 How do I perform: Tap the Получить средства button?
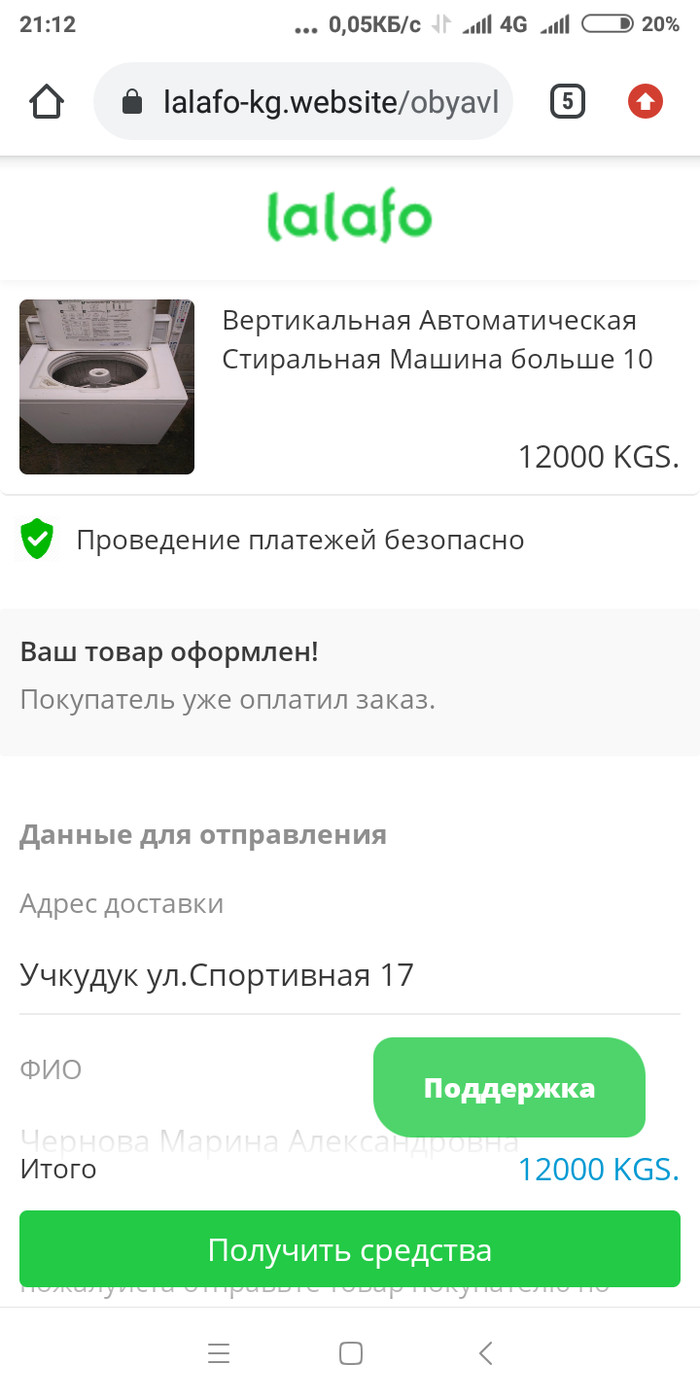[x=349, y=1250]
